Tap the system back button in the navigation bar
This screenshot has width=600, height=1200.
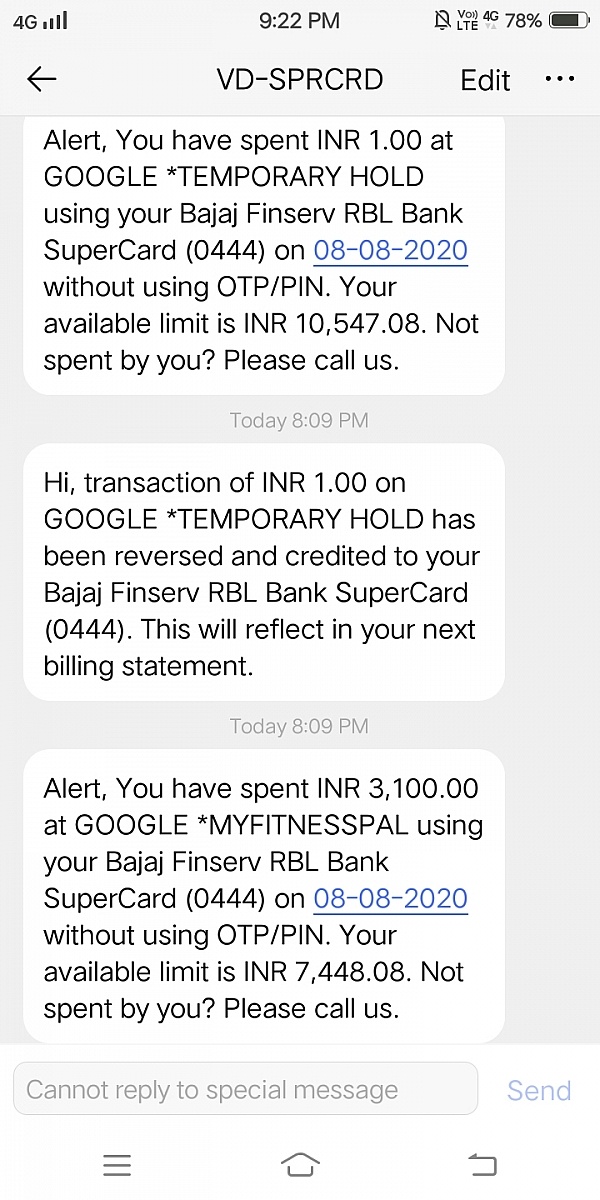click(x=482, y=1164)
